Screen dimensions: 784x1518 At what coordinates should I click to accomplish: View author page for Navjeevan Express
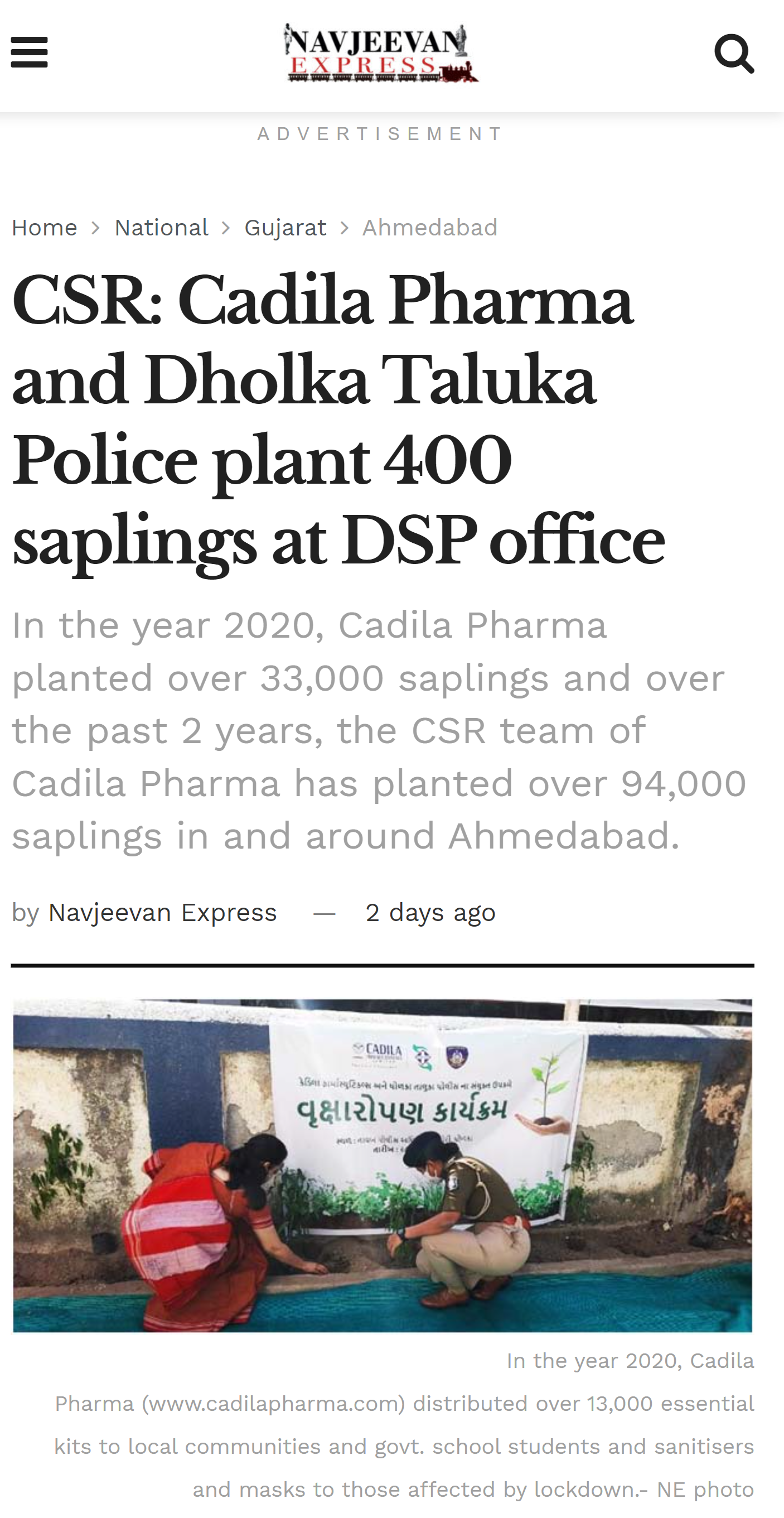click(162, 912)
